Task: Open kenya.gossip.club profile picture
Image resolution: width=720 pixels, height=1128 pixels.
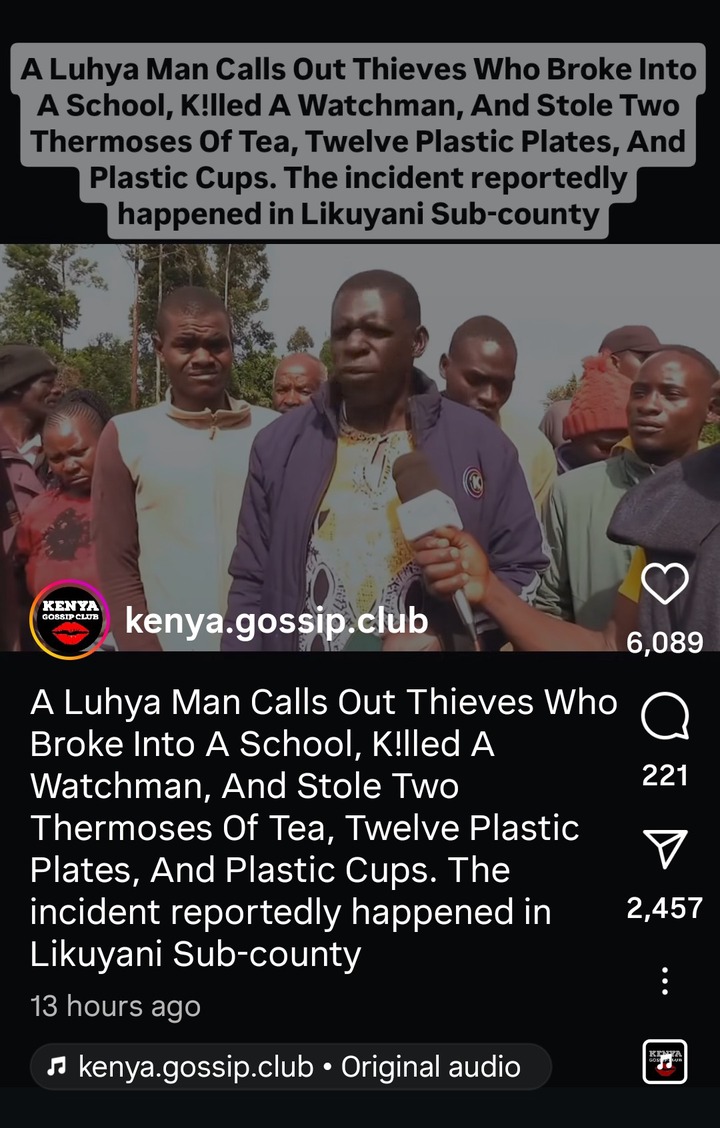Action: pos(70,621)
